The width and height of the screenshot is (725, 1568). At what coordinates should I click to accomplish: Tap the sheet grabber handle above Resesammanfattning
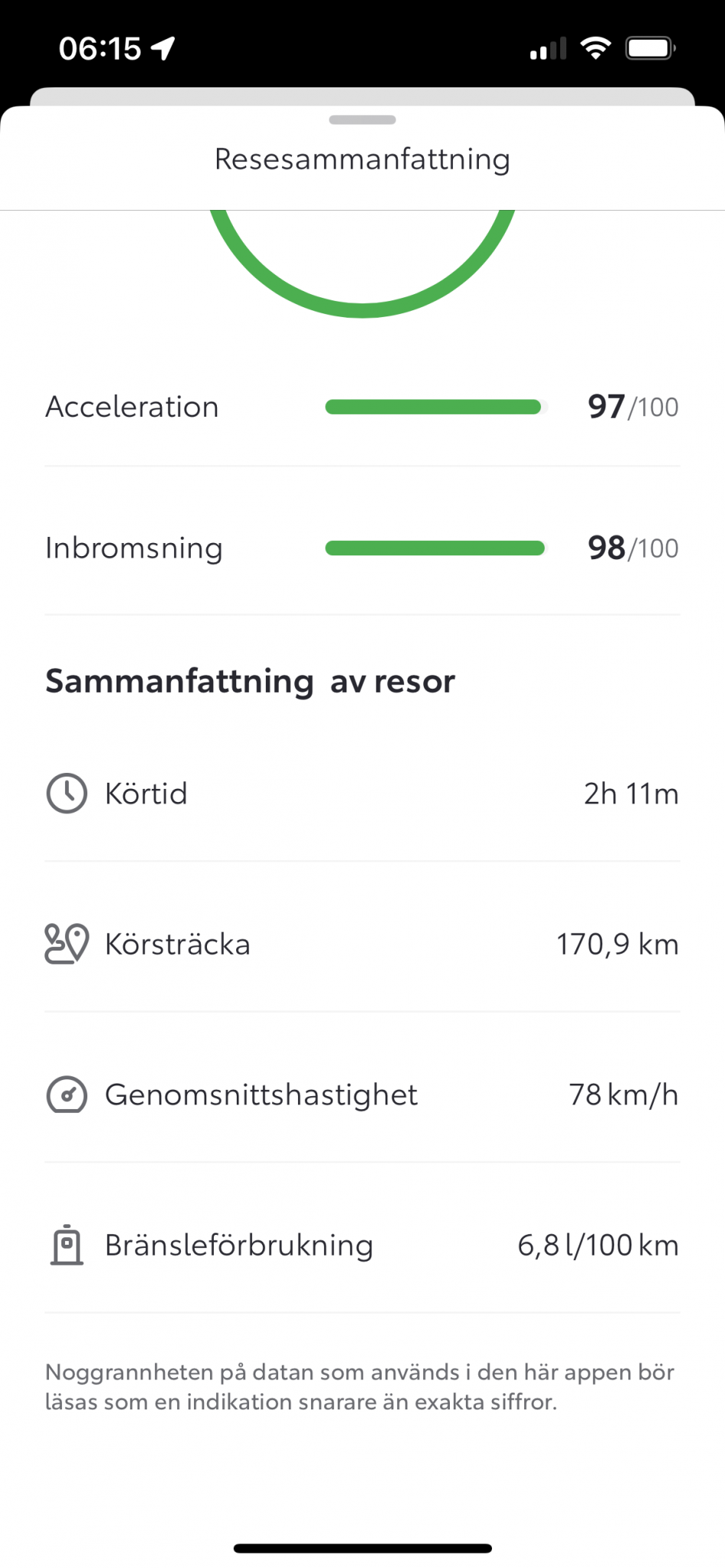362,119
